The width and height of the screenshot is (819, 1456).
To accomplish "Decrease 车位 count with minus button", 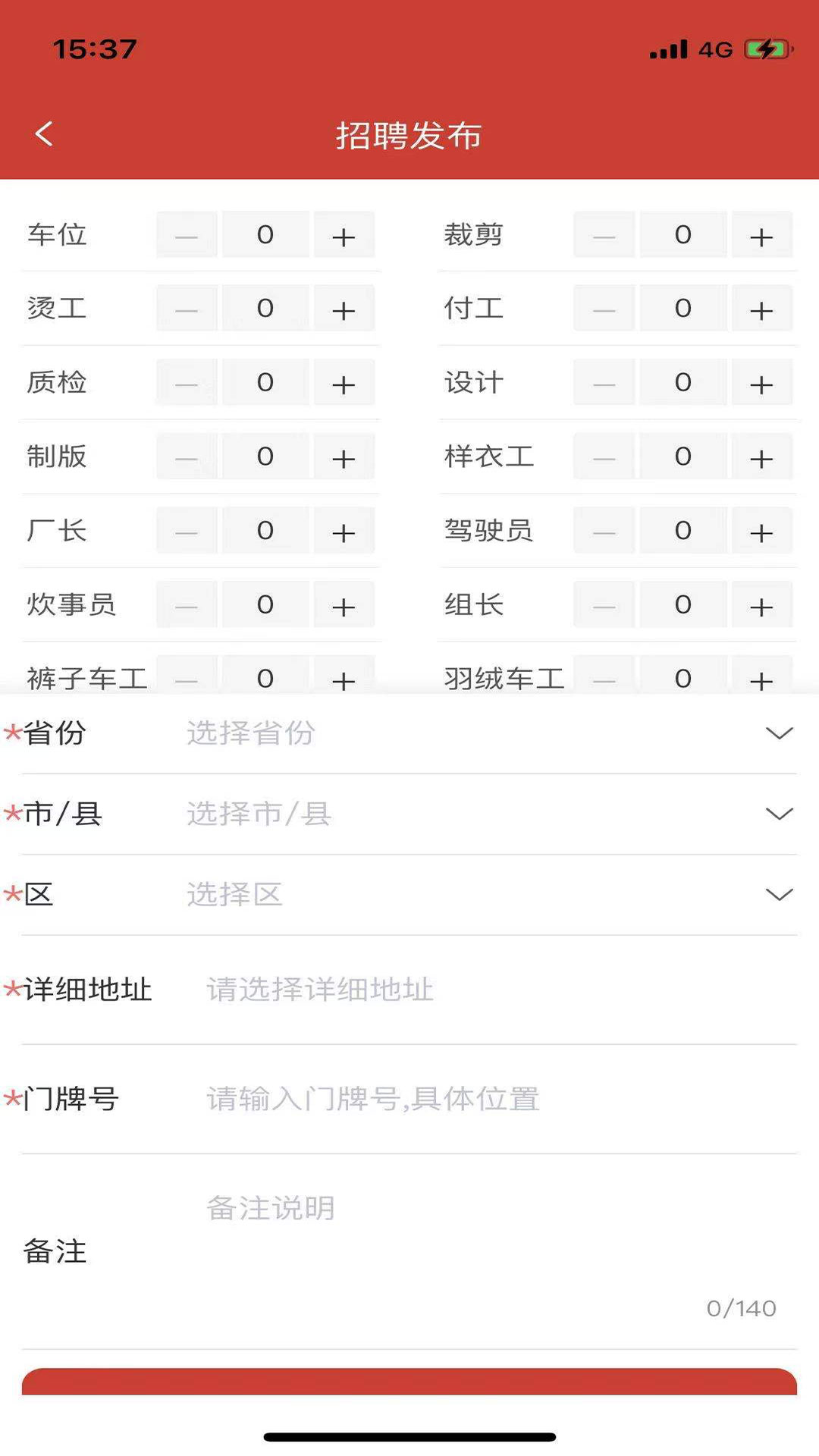I will point(187,236).
